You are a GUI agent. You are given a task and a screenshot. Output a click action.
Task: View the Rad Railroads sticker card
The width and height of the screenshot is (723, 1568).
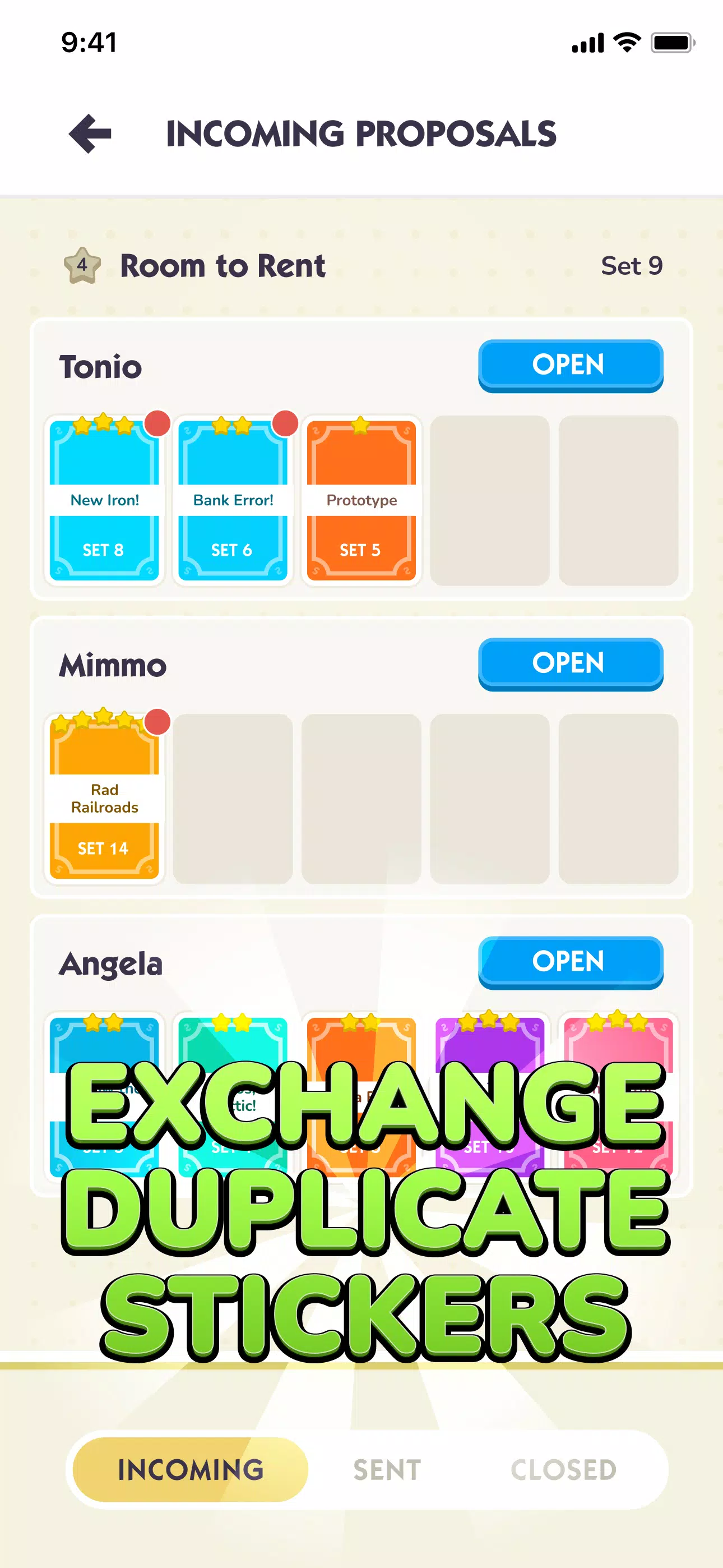pyautogui.click(x=104, y=798)
